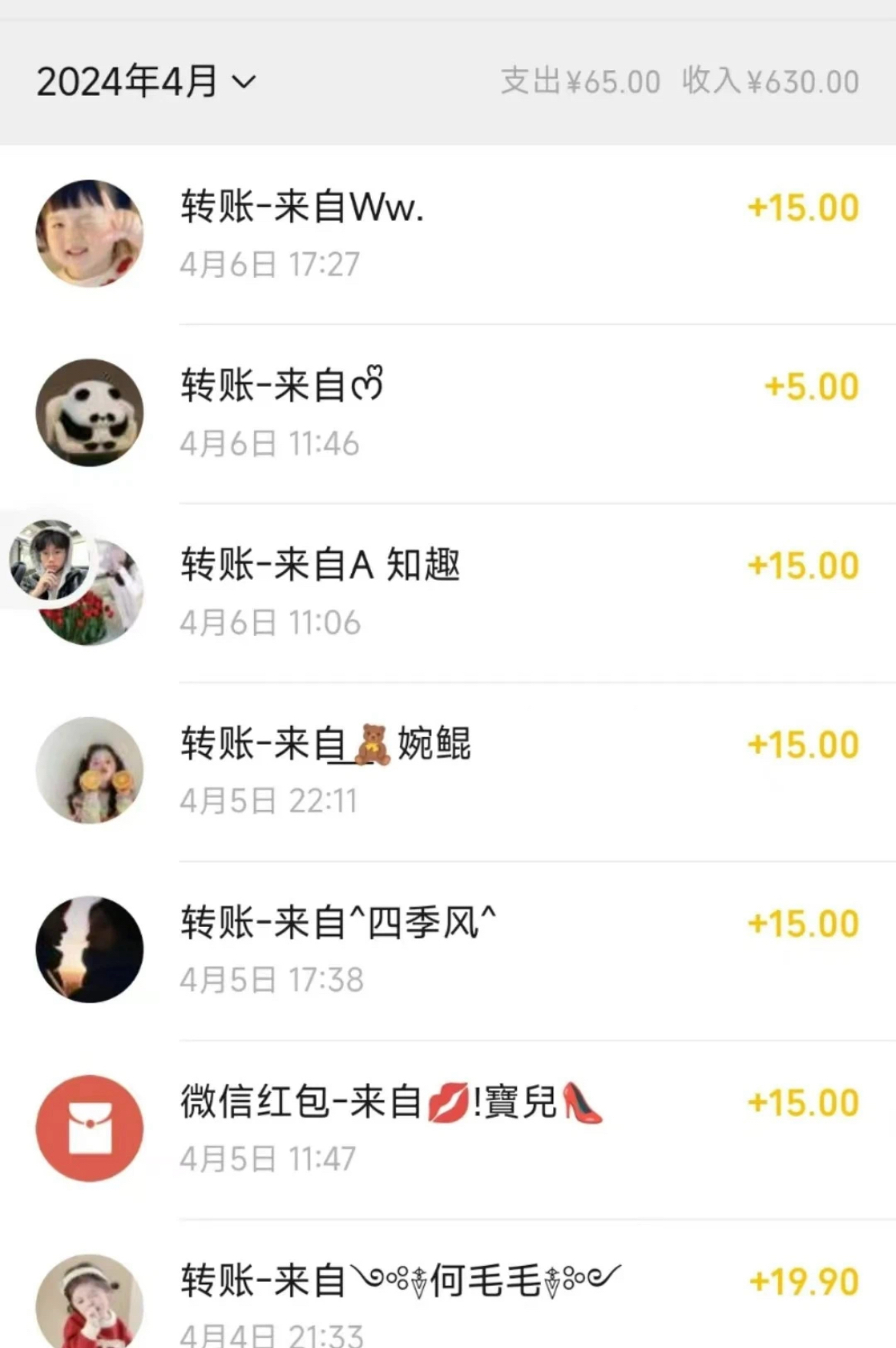Screen dimensions: 896x1348
Task: View details of the ^四季风^ transfer
Action: tap(456, 950)
